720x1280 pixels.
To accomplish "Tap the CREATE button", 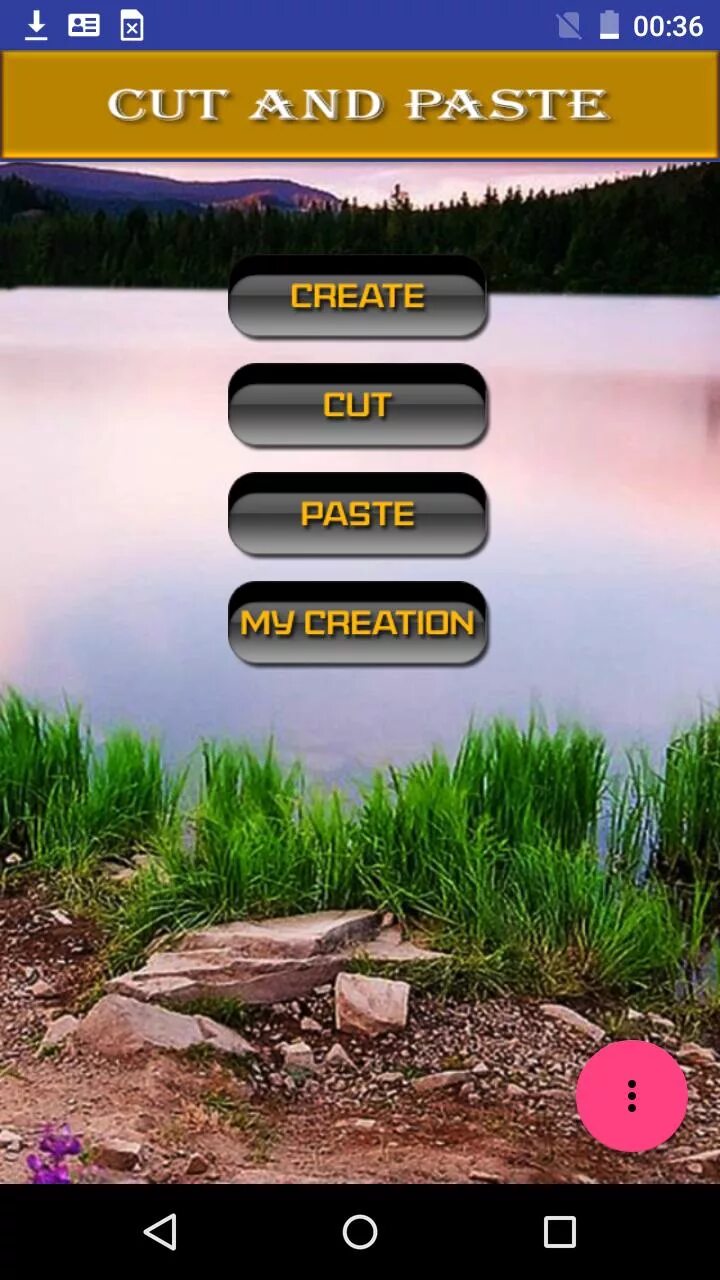I will point(358,296).
